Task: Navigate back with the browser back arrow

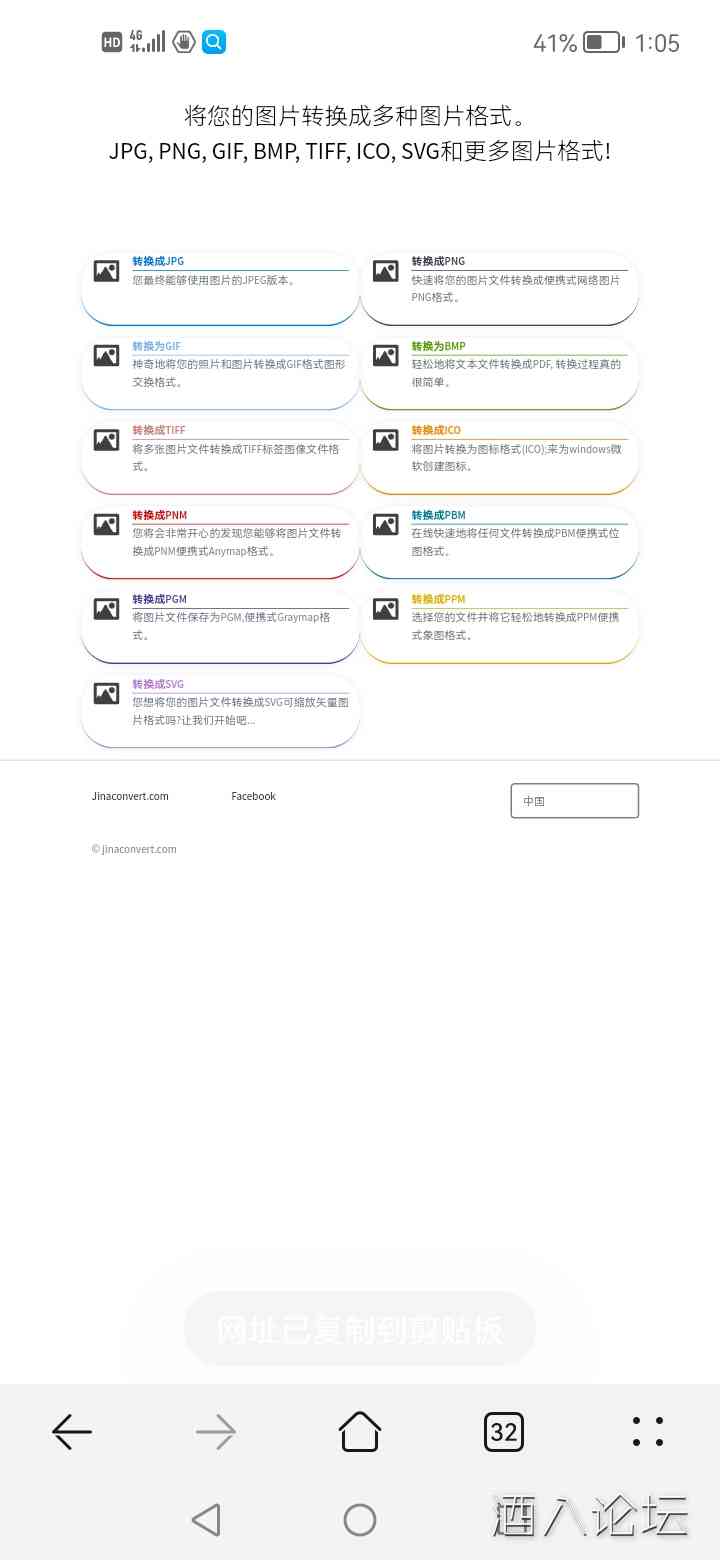Action: 71,1432
